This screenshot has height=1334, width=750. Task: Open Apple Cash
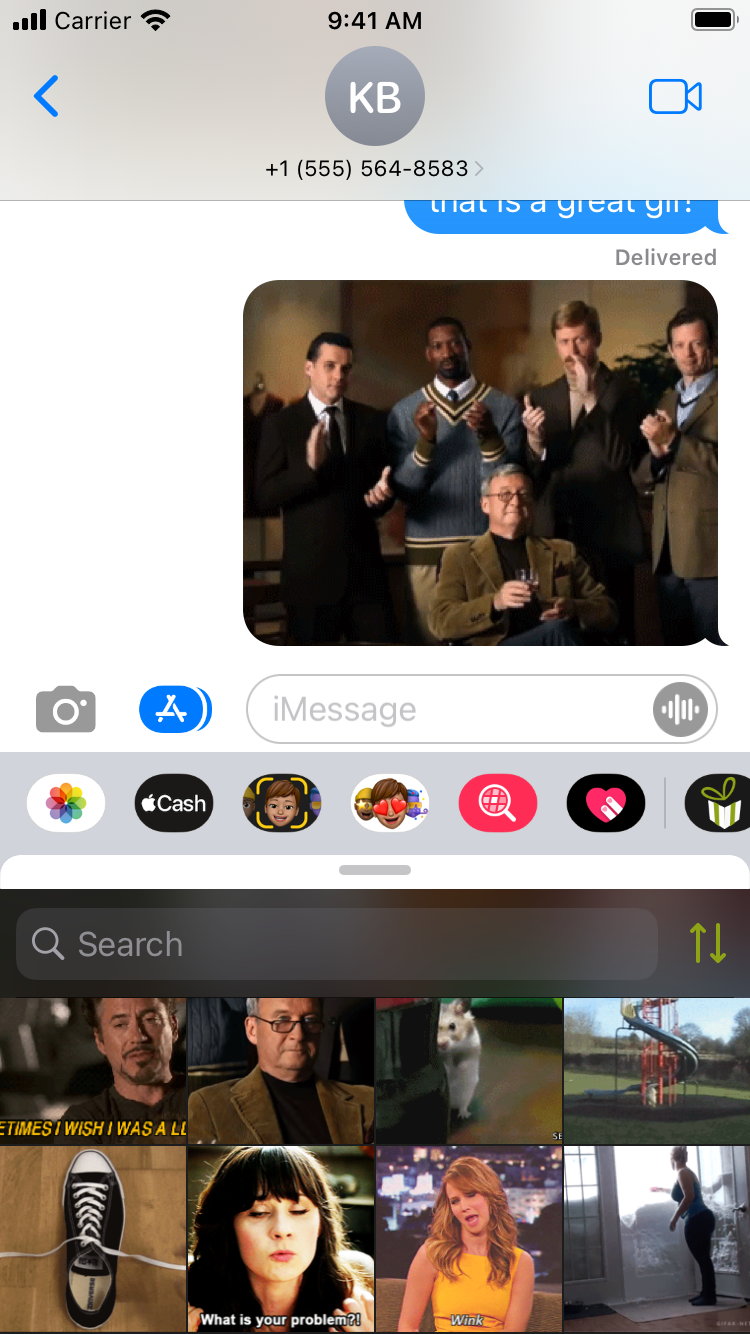(174, 803)
